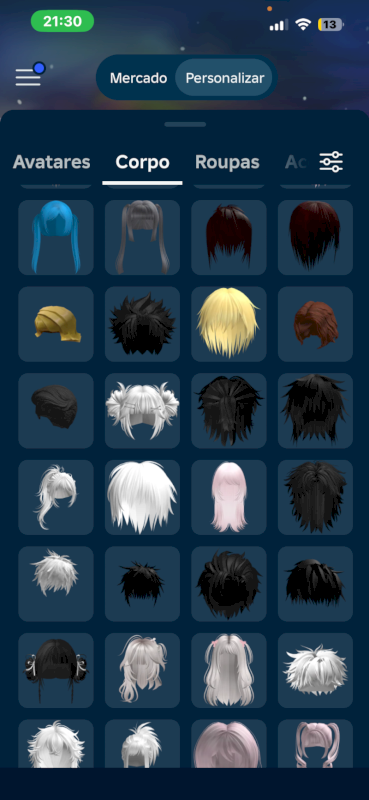This screenshot has width=369, height=800.
Task: Select the long pink straight hair
Action: (x=229, y=497)
